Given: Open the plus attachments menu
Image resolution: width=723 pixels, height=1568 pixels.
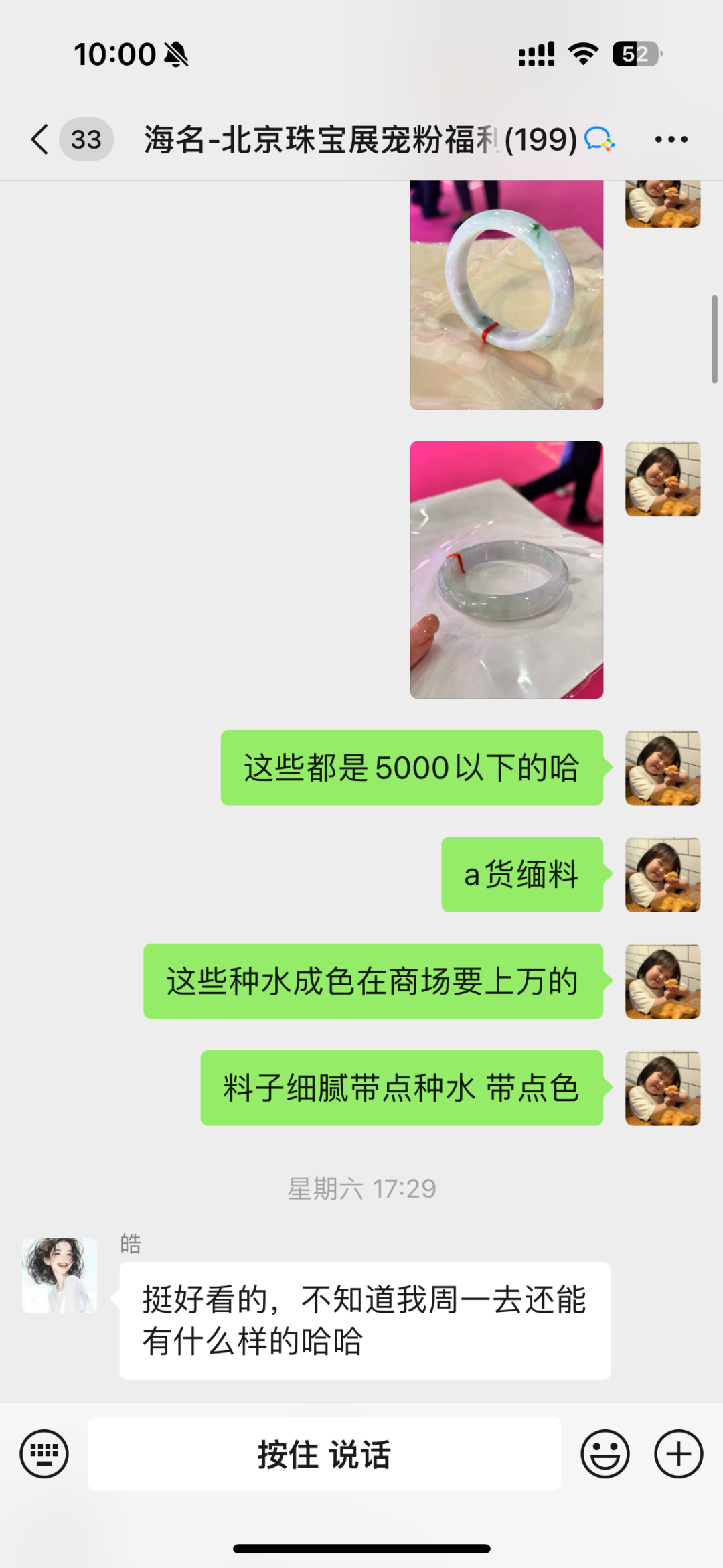Looking at the screenshot, I should 678,1454.
